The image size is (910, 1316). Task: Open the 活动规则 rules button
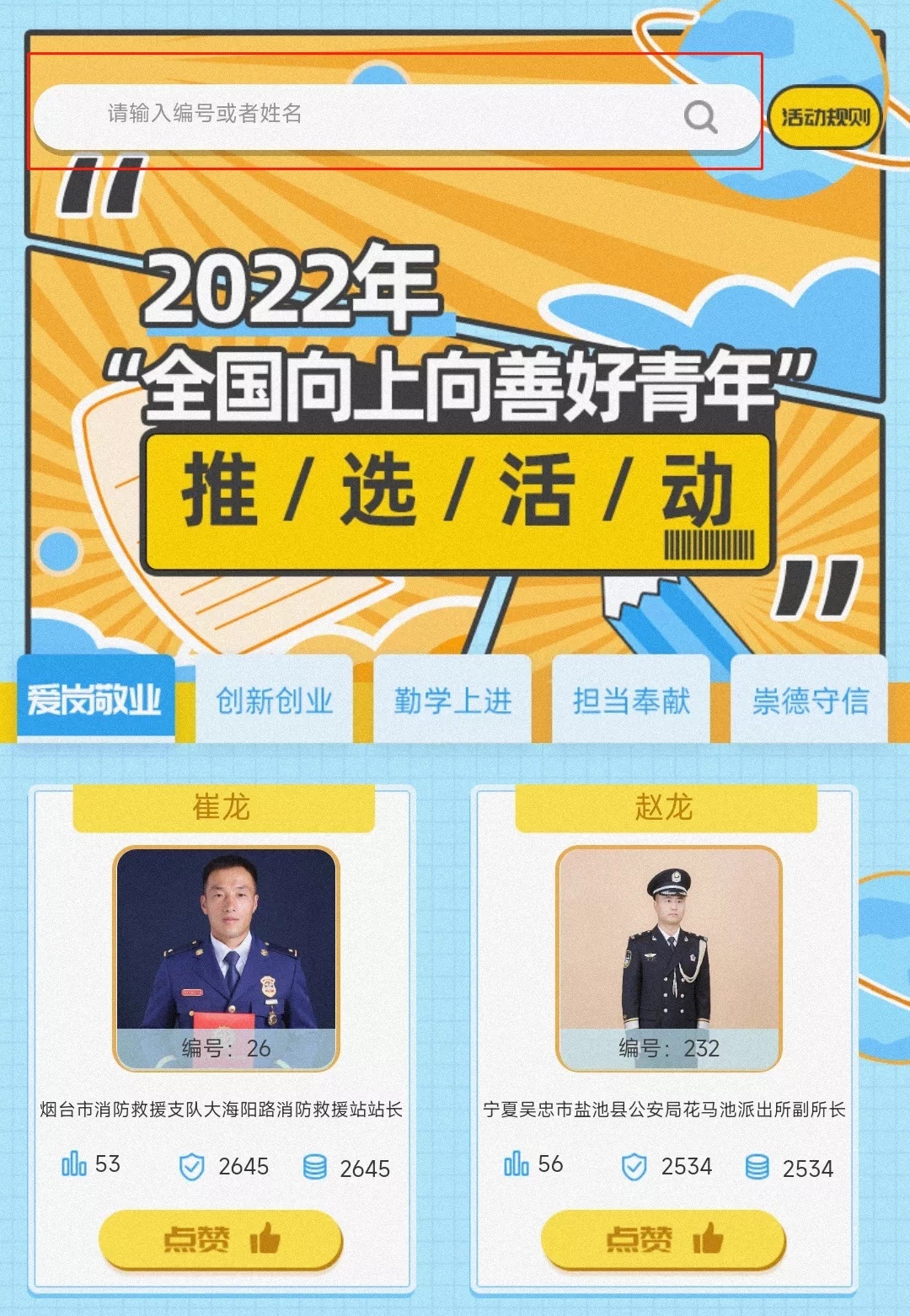pos(825,117)
